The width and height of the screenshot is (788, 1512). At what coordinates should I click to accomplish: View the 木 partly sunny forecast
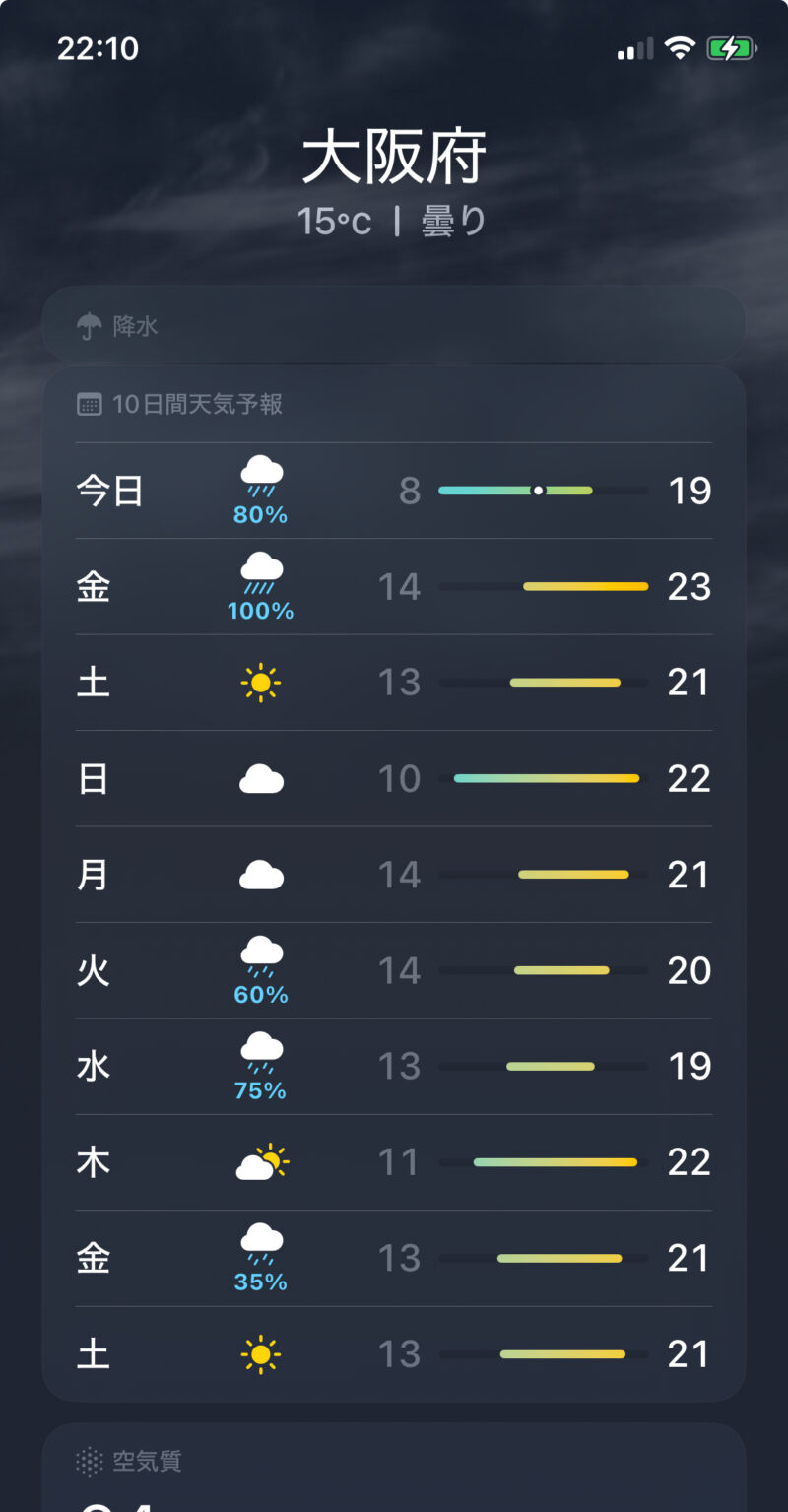pos(394,1162)
